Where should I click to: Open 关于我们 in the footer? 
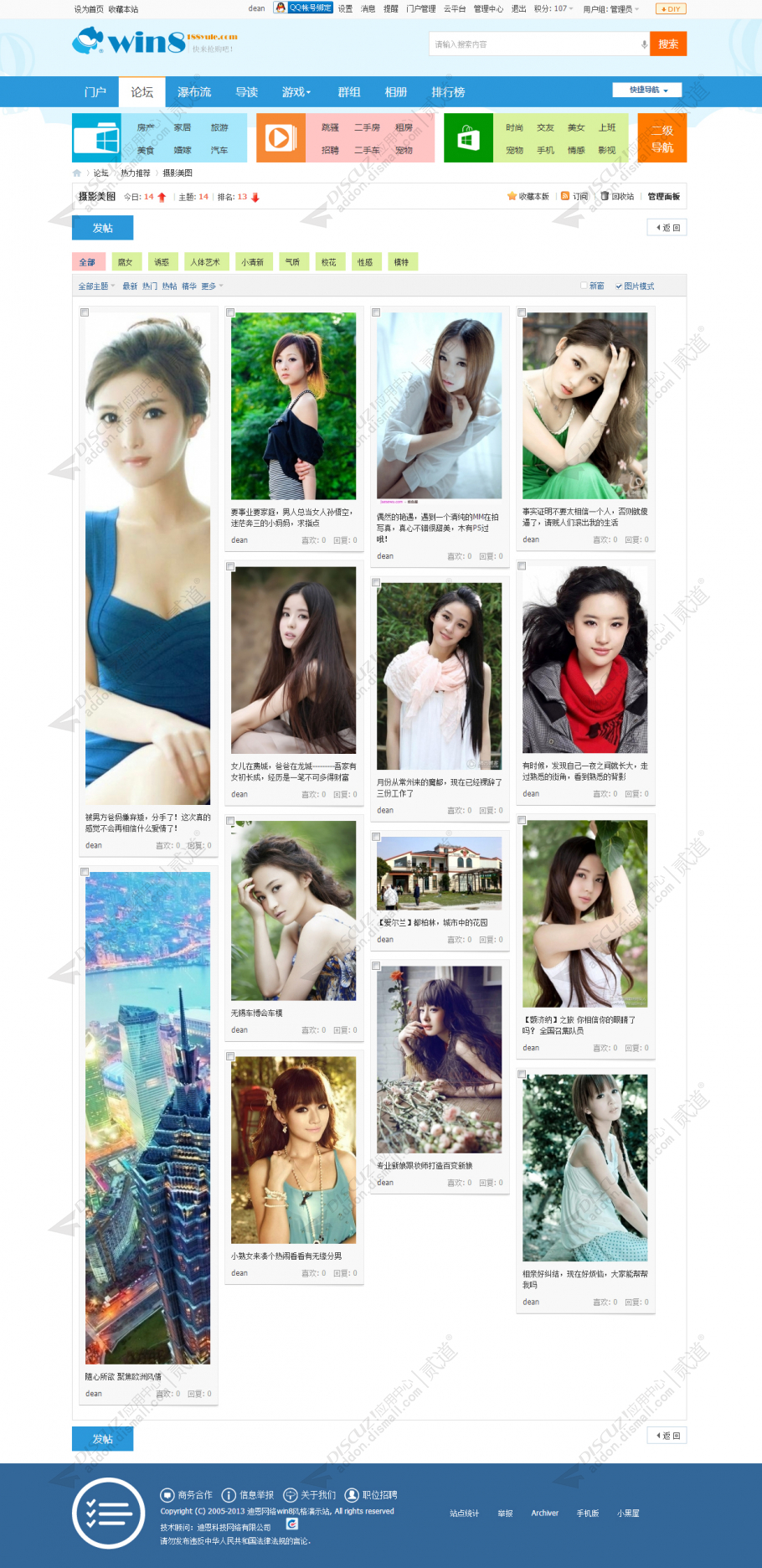[310, 1495]
